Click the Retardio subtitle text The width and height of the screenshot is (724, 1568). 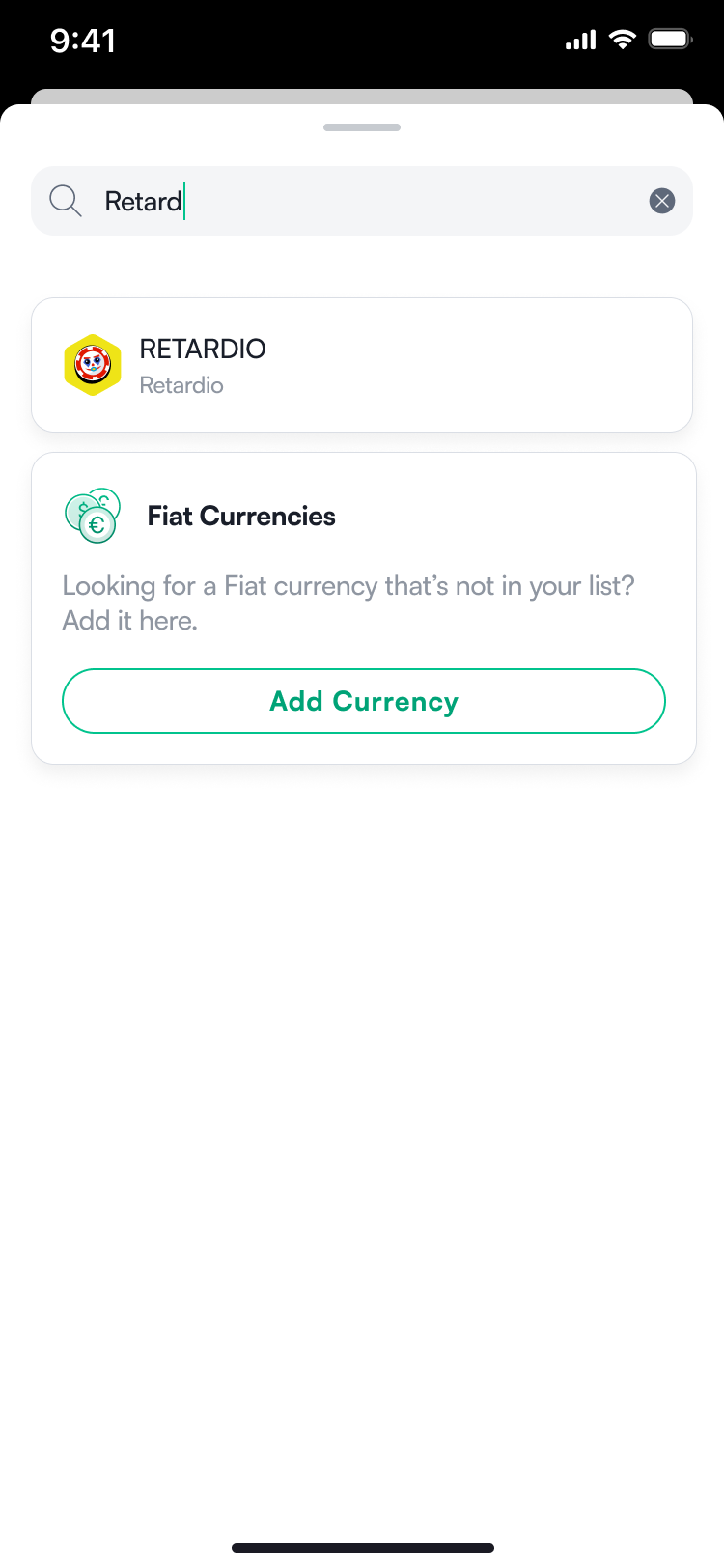(x=181, y=384)
